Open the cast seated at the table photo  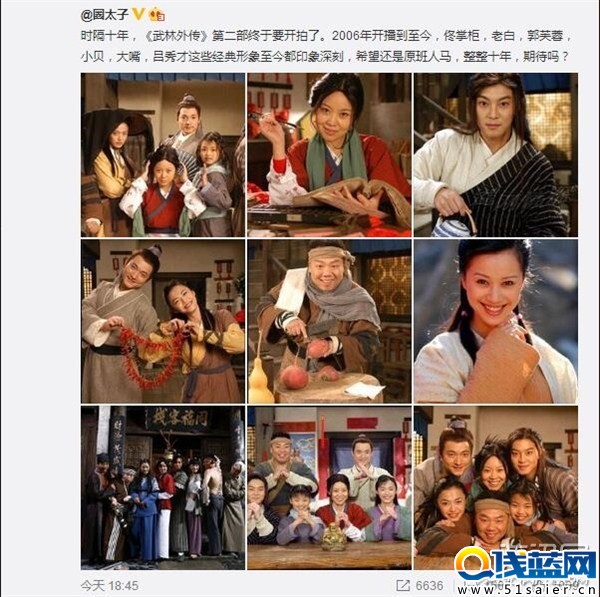point(328,487)
